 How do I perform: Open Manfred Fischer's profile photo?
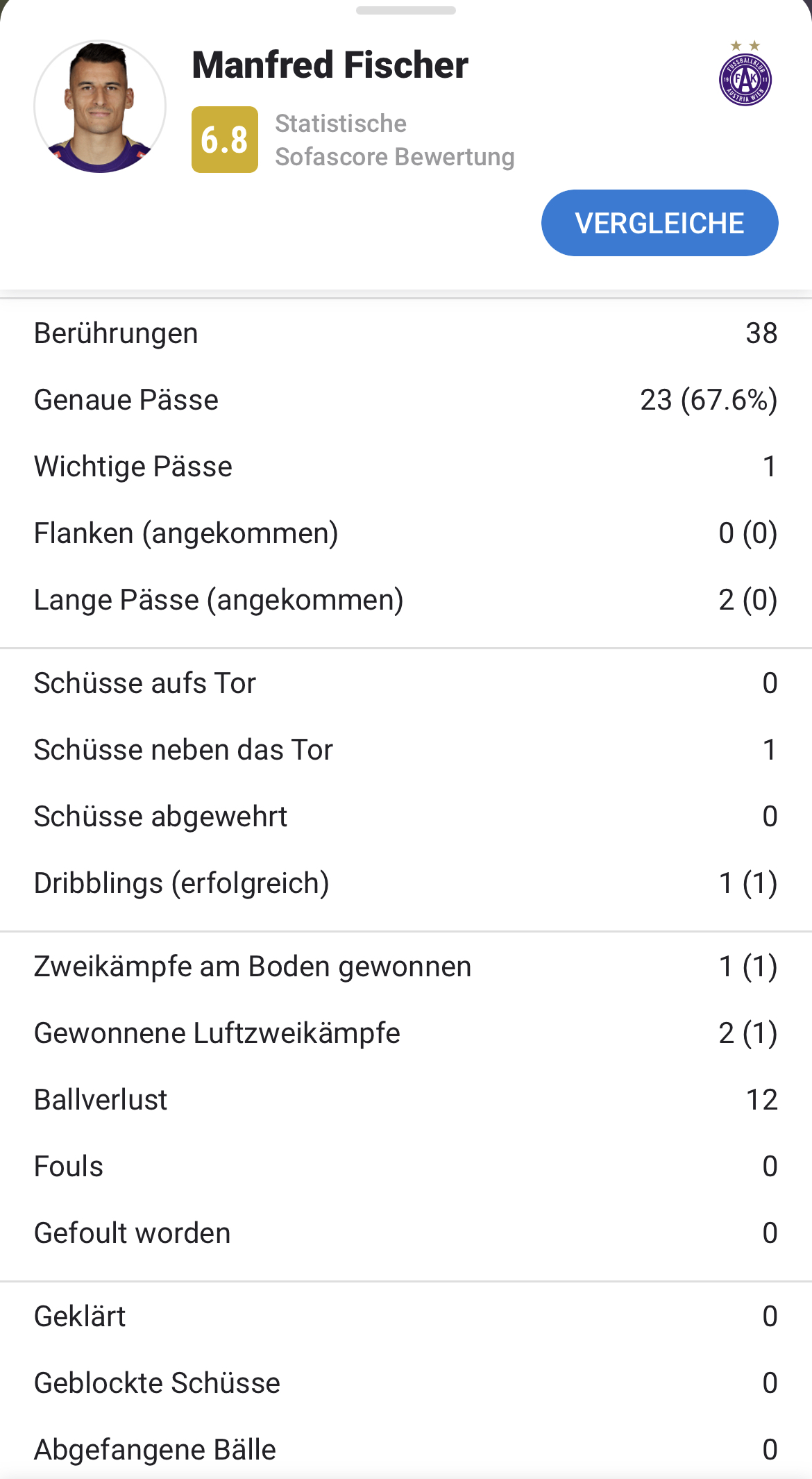[x=100, y=106]
